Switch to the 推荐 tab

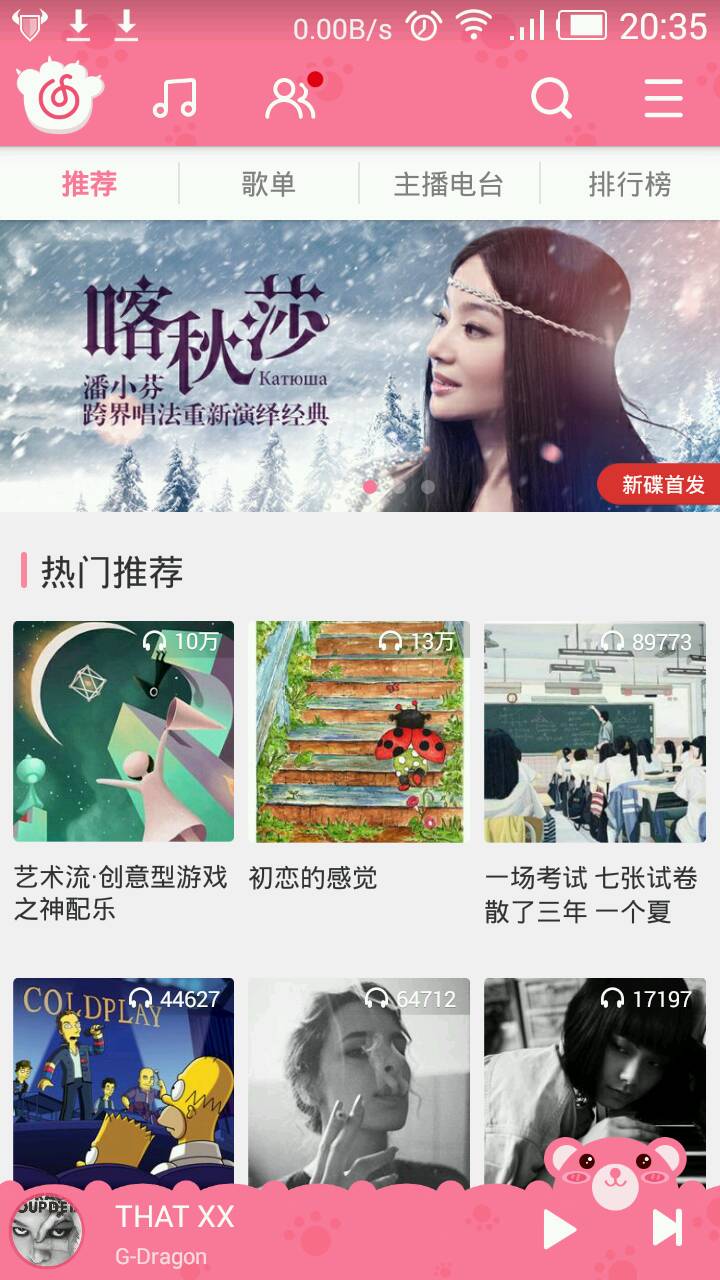[x=90, y=184]
